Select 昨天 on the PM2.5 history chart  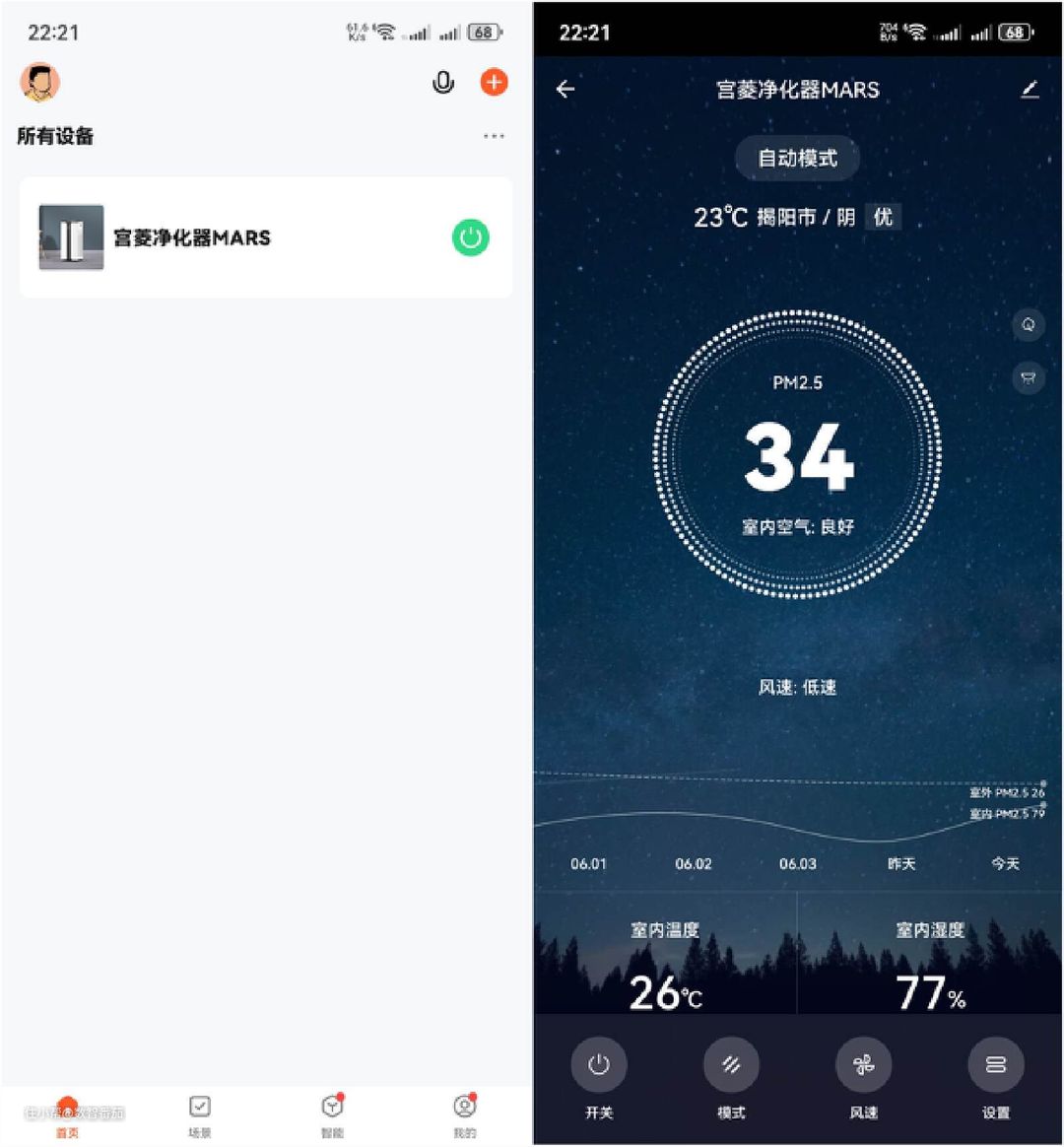pos(901,864)
